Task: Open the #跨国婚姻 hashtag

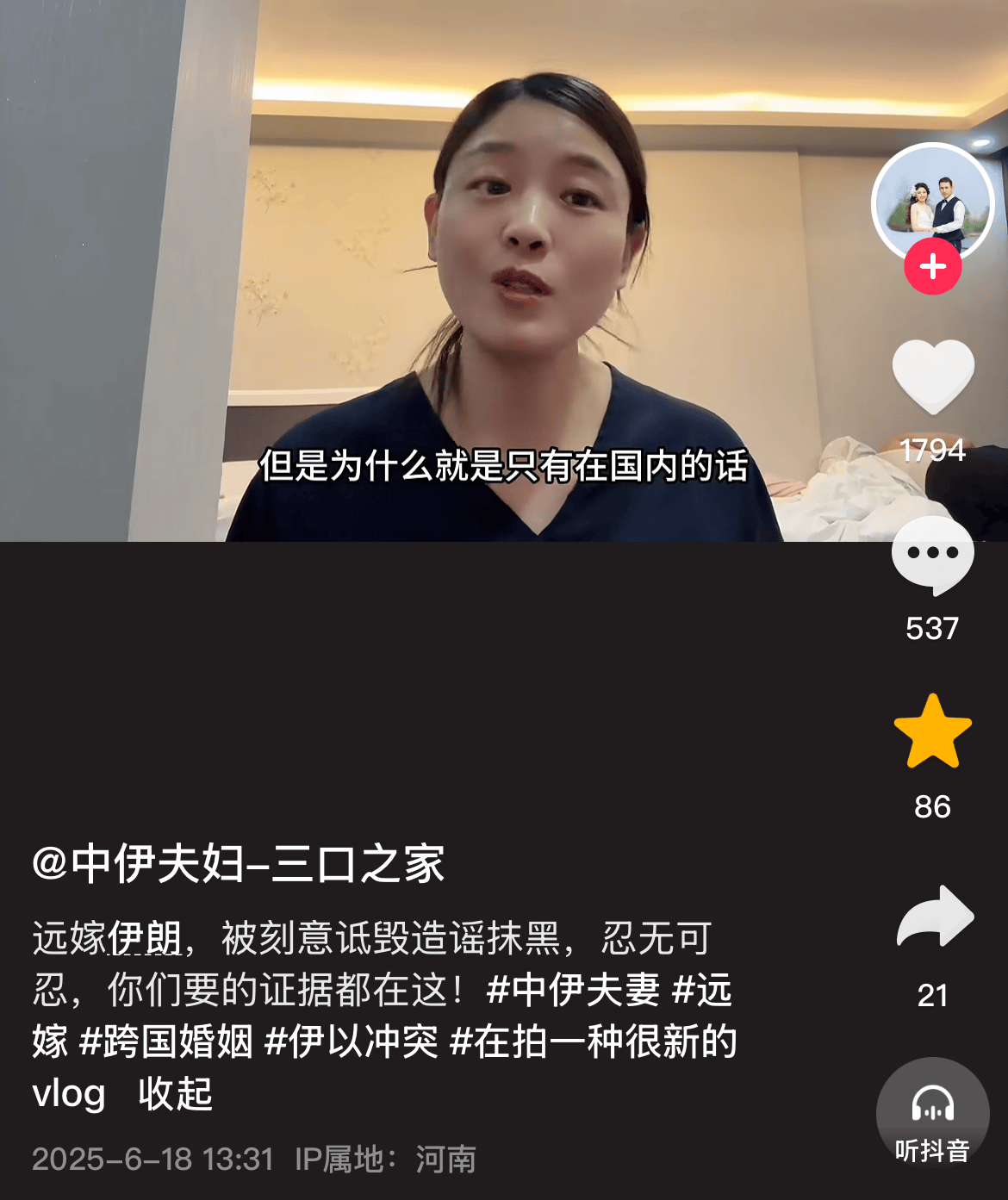Action: tap(166, 1041)
